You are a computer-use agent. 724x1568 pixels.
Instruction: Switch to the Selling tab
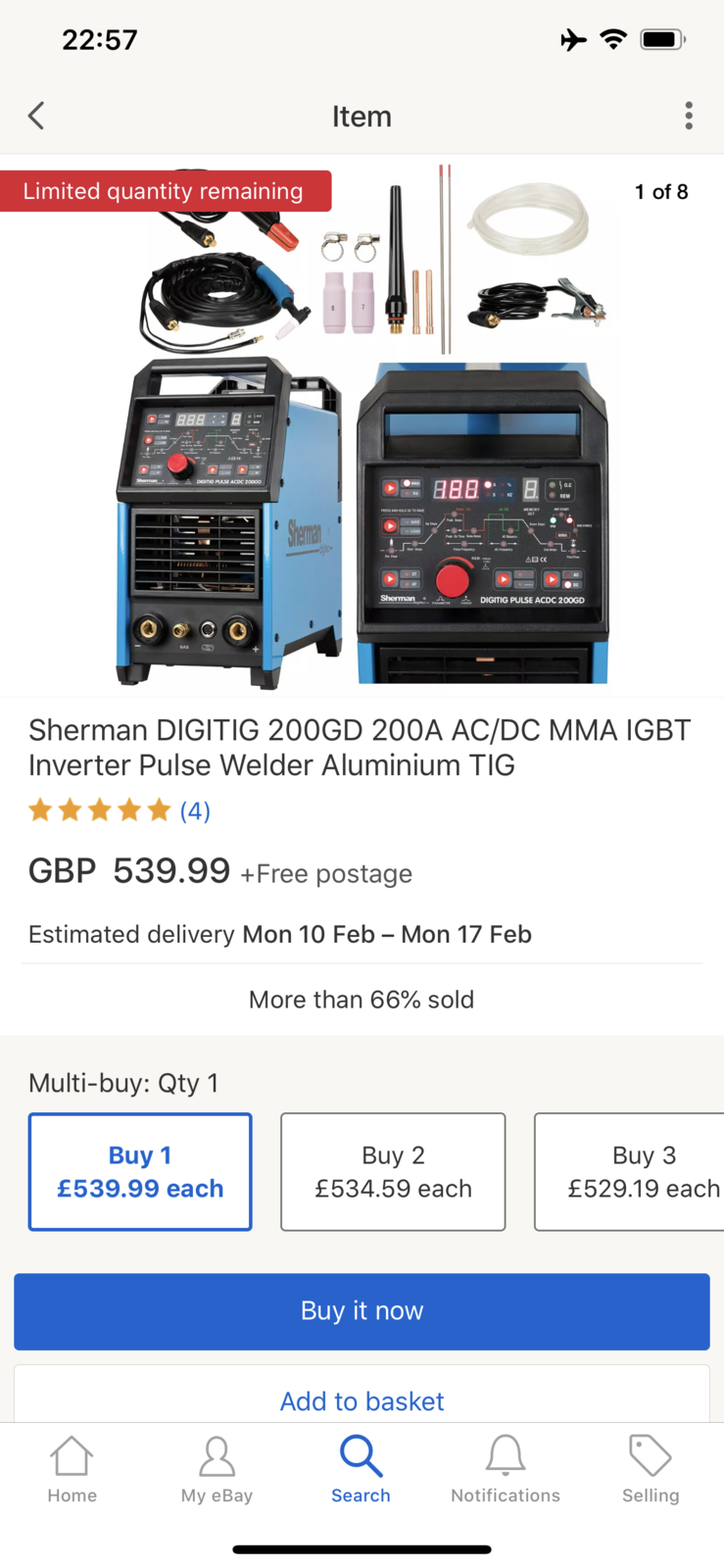pos(651,1468)
